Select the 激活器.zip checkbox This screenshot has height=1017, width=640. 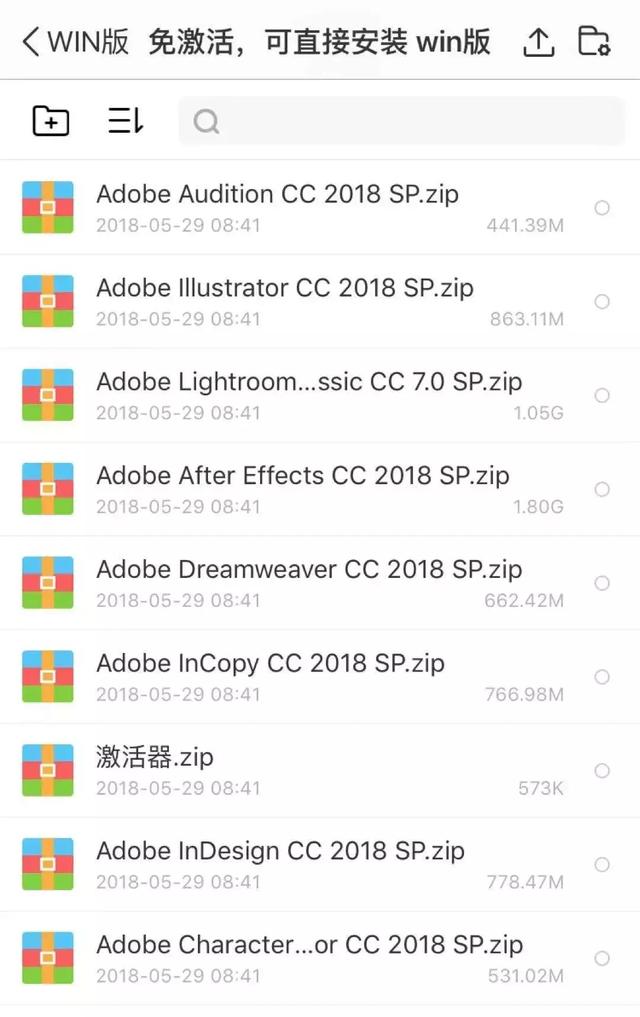(x=602, y=771)
